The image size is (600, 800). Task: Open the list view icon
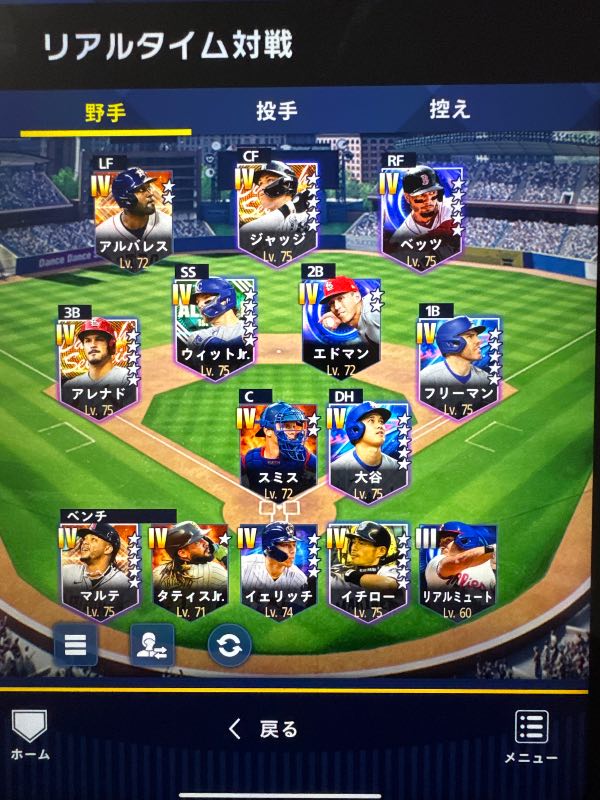pos(75,645)
